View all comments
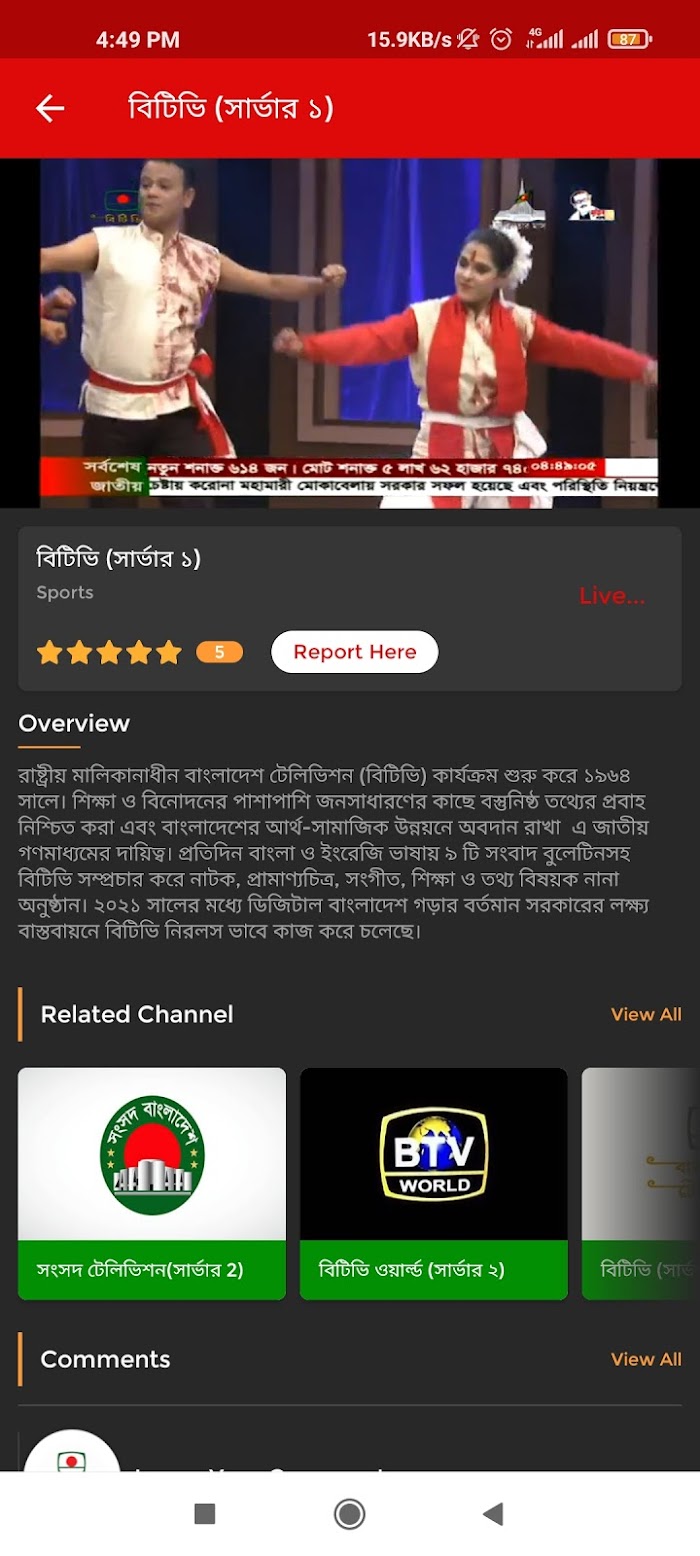 (x=646, y=1359)
